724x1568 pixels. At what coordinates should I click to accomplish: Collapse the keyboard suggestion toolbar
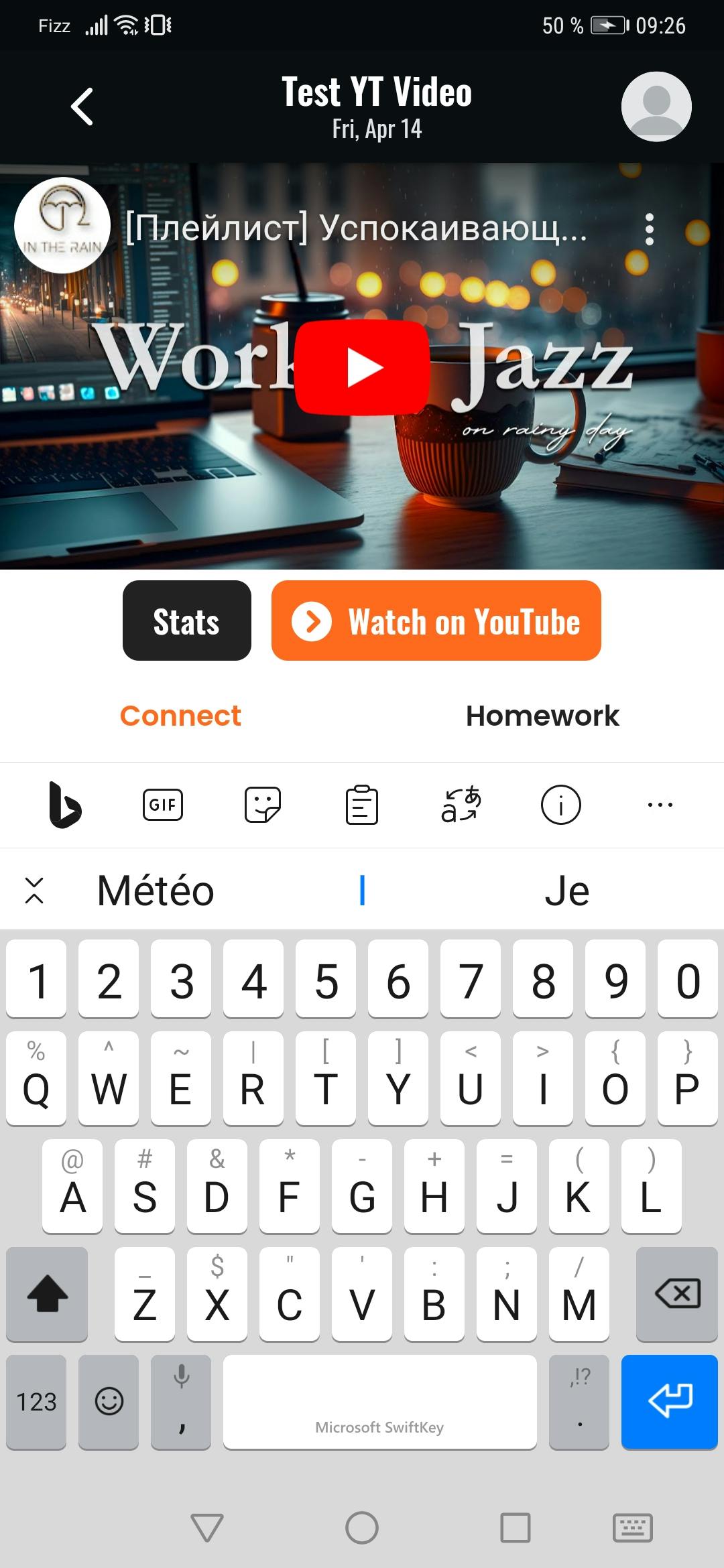coord(34,891)
